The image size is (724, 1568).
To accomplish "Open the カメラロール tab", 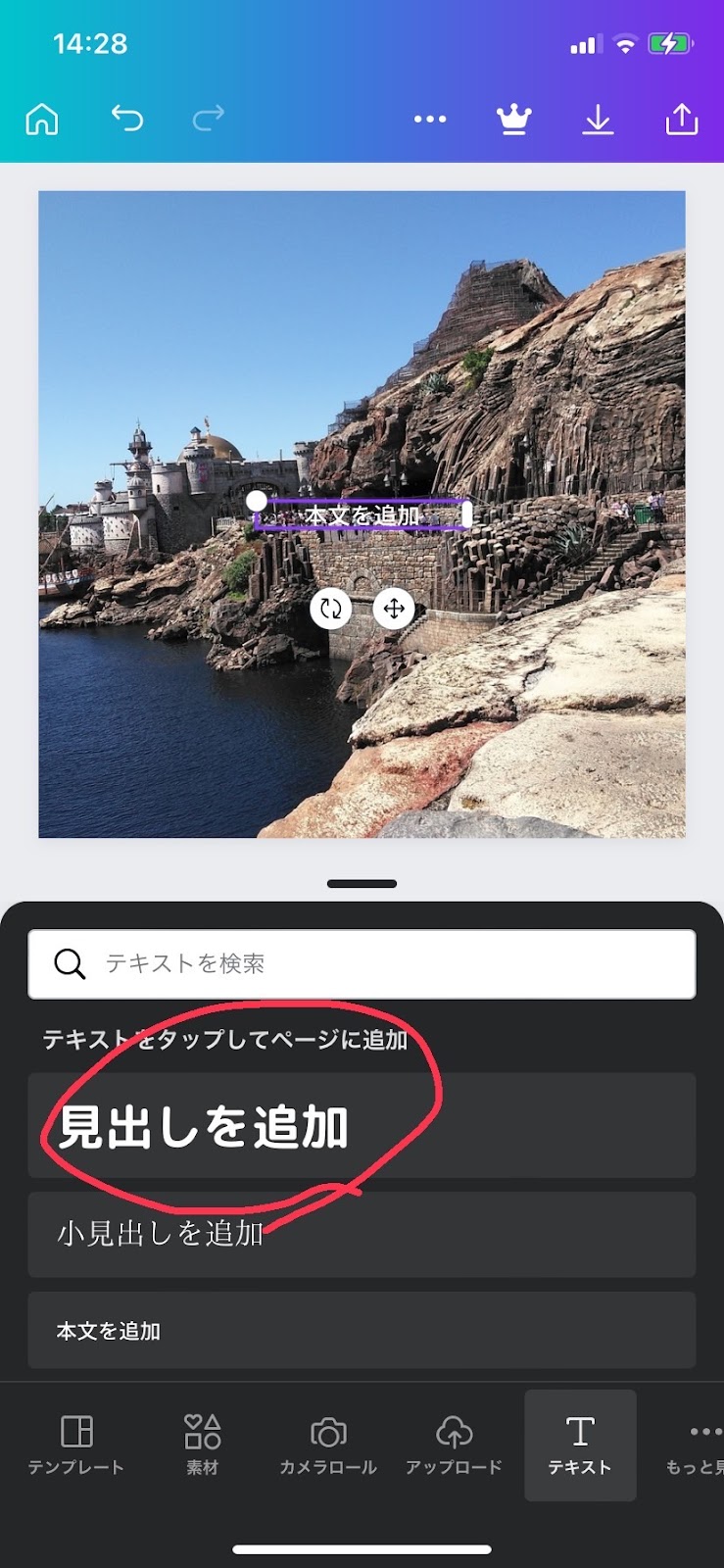I will click(x=327, y=1445).
